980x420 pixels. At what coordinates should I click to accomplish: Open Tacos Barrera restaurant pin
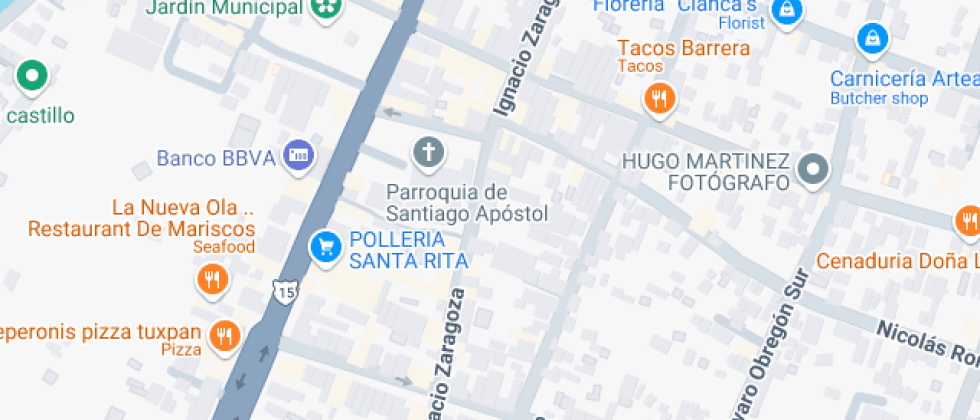pos(659,98)
